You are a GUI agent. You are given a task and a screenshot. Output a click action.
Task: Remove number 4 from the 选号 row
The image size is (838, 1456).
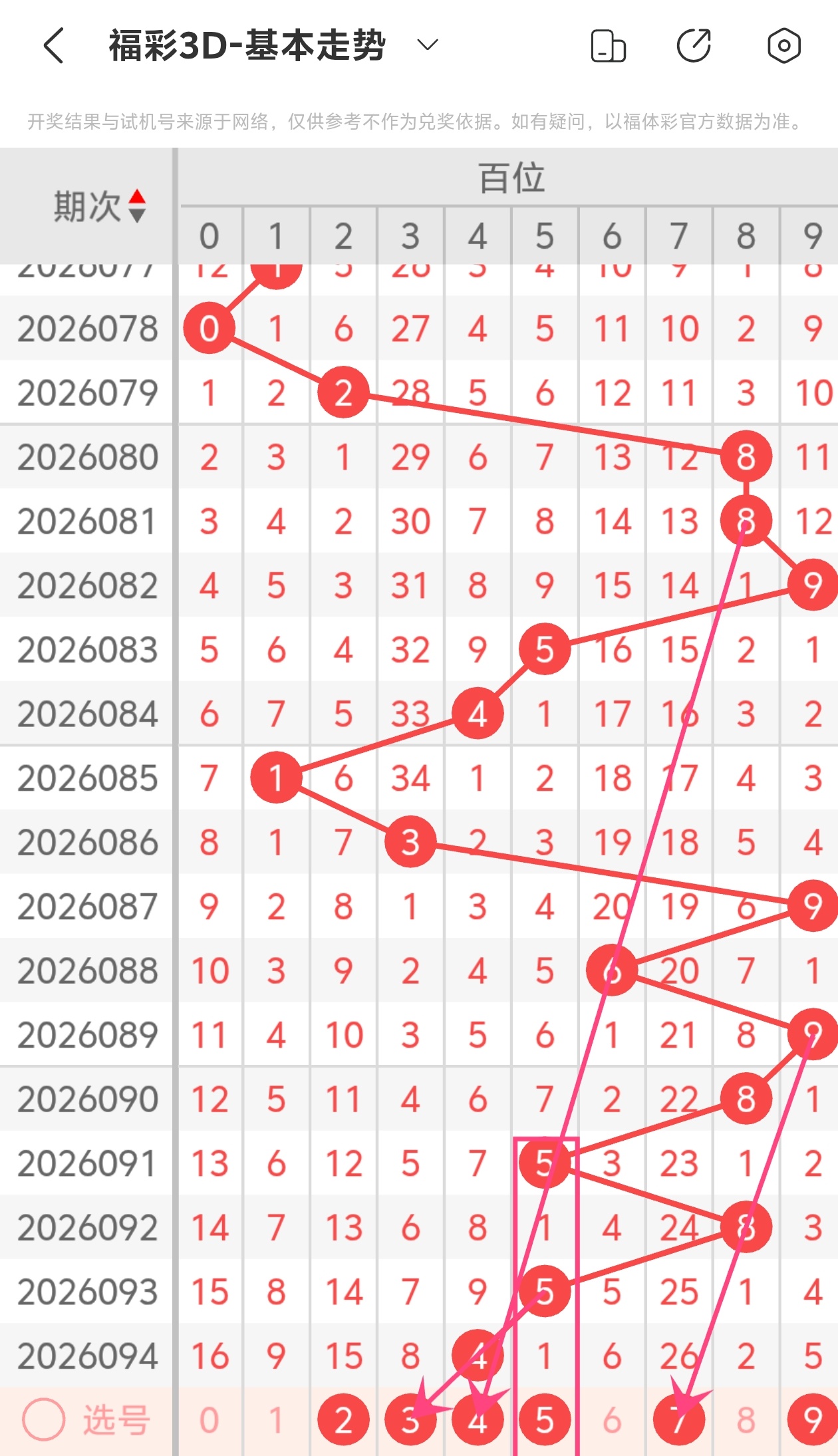point(478,1421)
